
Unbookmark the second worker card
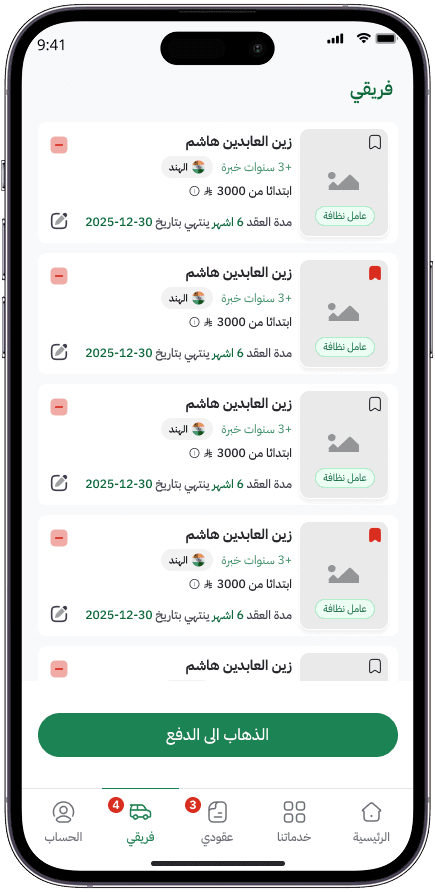(374, 273)
